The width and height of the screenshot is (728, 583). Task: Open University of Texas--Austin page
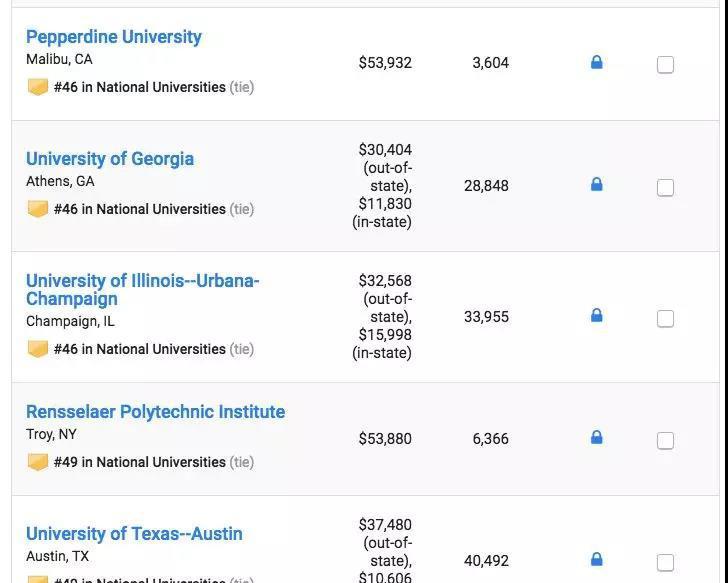(x=134, y=534)
